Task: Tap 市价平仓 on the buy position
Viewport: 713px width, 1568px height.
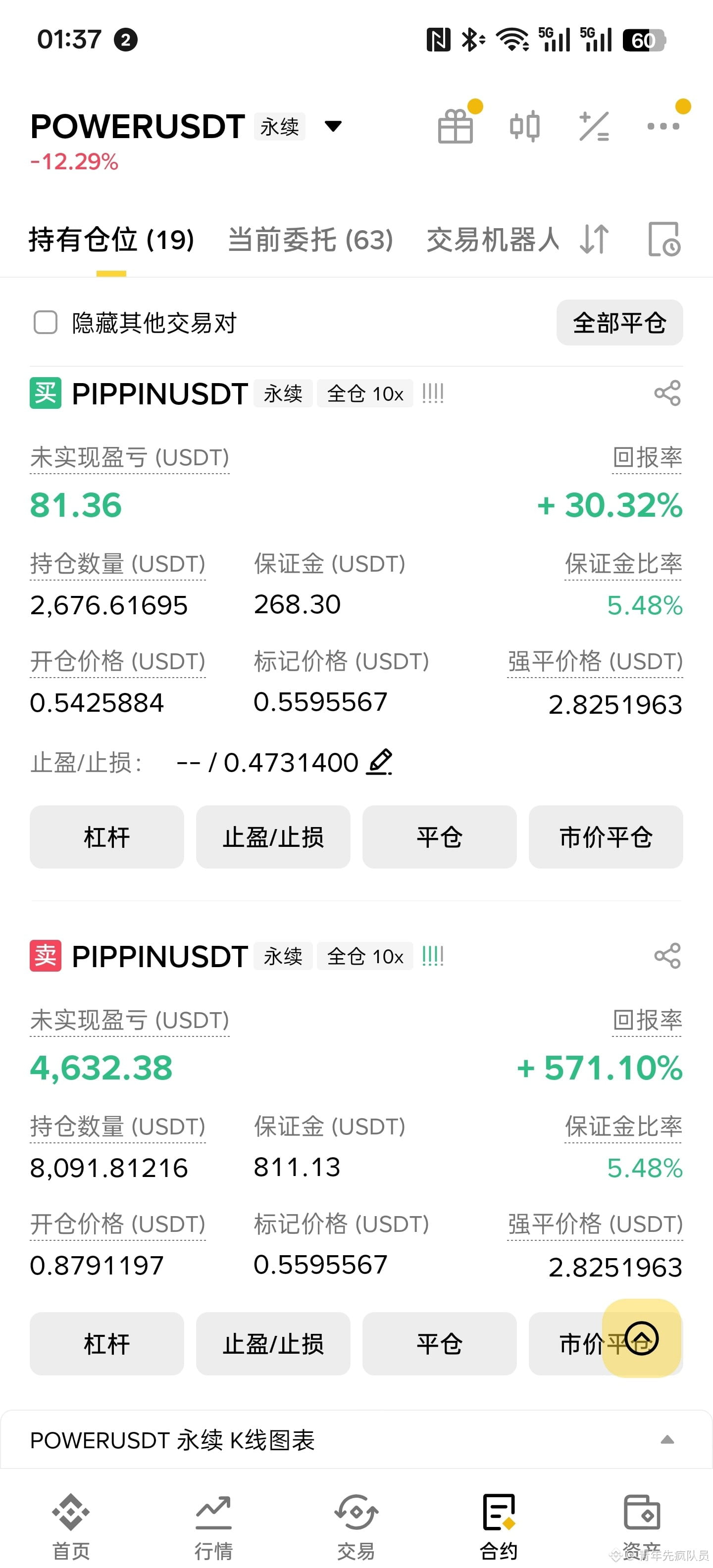Action: point(606,837)
